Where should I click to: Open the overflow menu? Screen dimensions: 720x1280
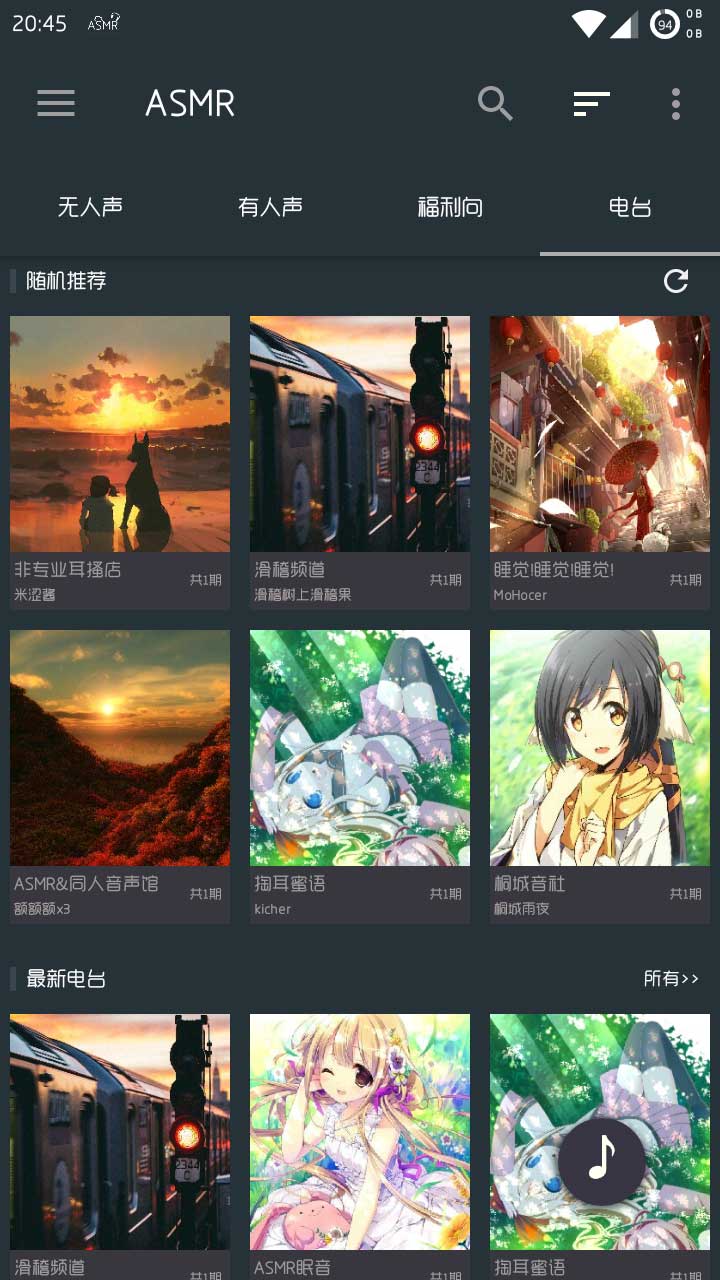(676, 103)
